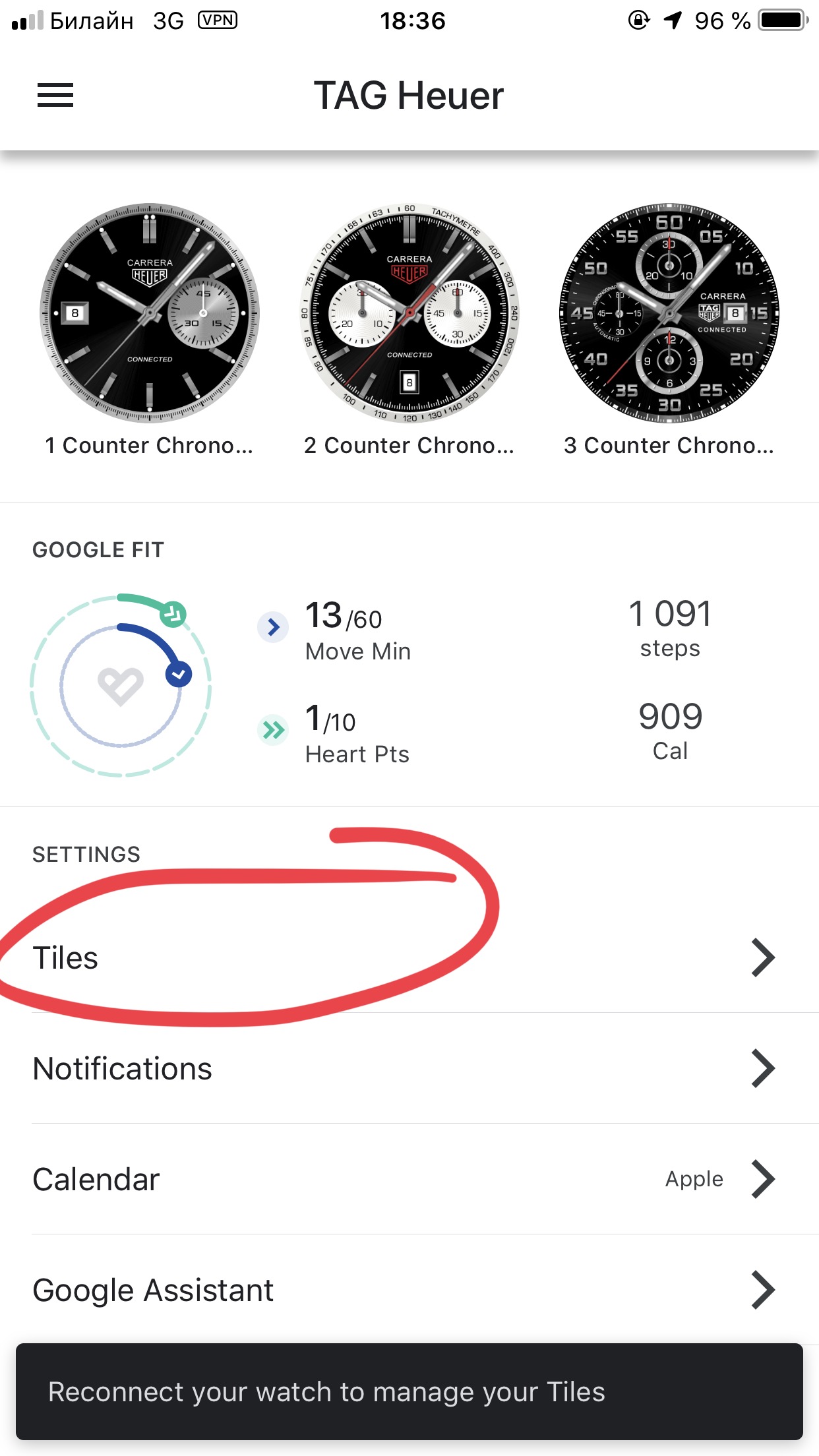Open Calendar settings row

tap(409, 1179)
